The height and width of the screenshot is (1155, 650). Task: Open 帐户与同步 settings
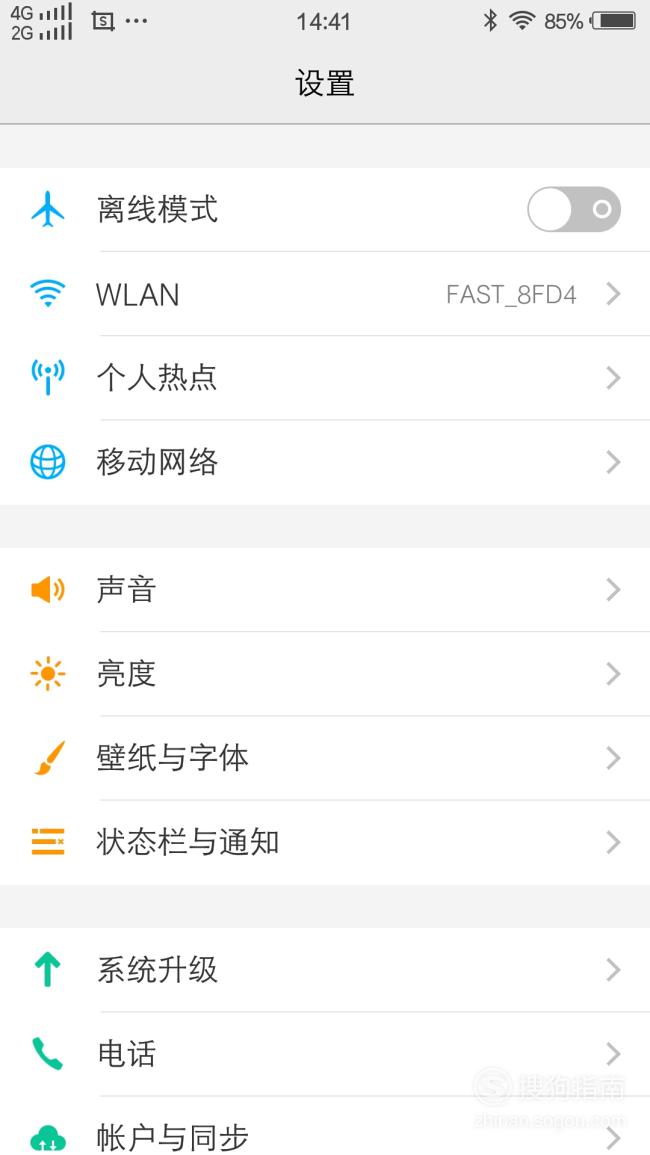point(325,1126)
